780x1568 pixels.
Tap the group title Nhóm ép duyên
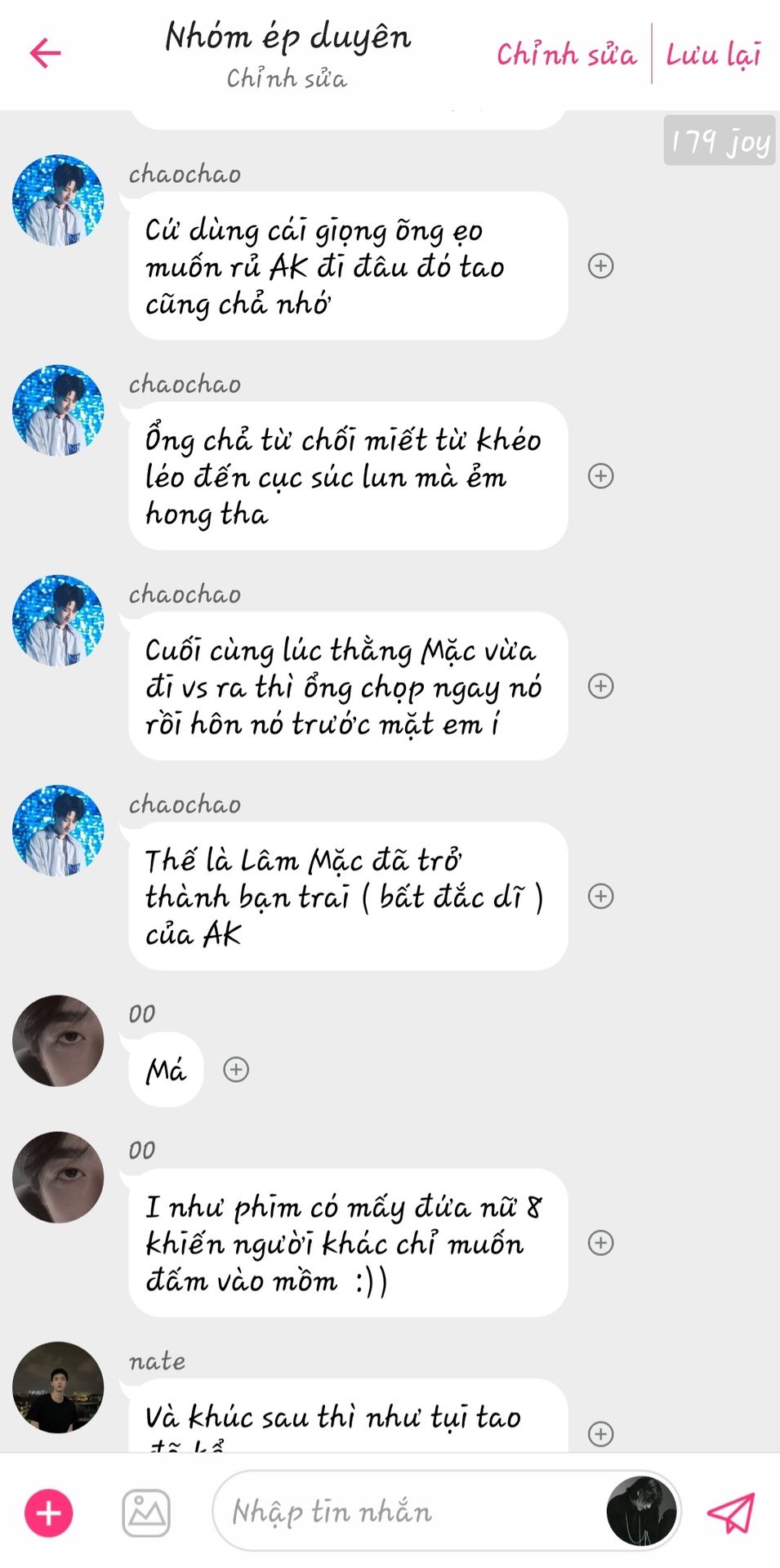(287, 38)
